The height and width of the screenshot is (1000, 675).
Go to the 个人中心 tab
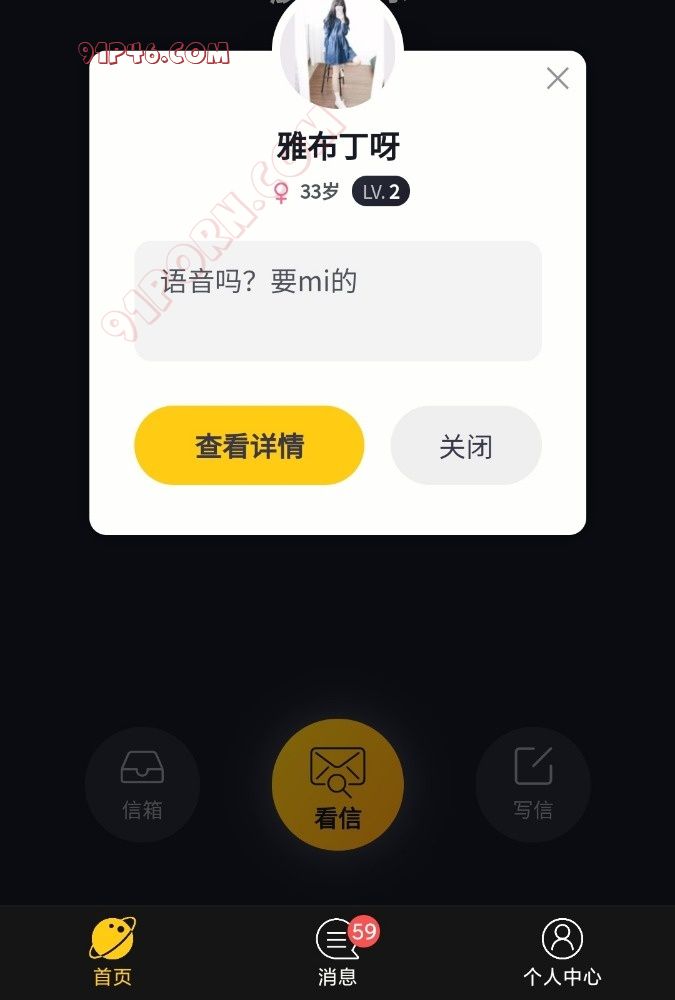(562, 952)
